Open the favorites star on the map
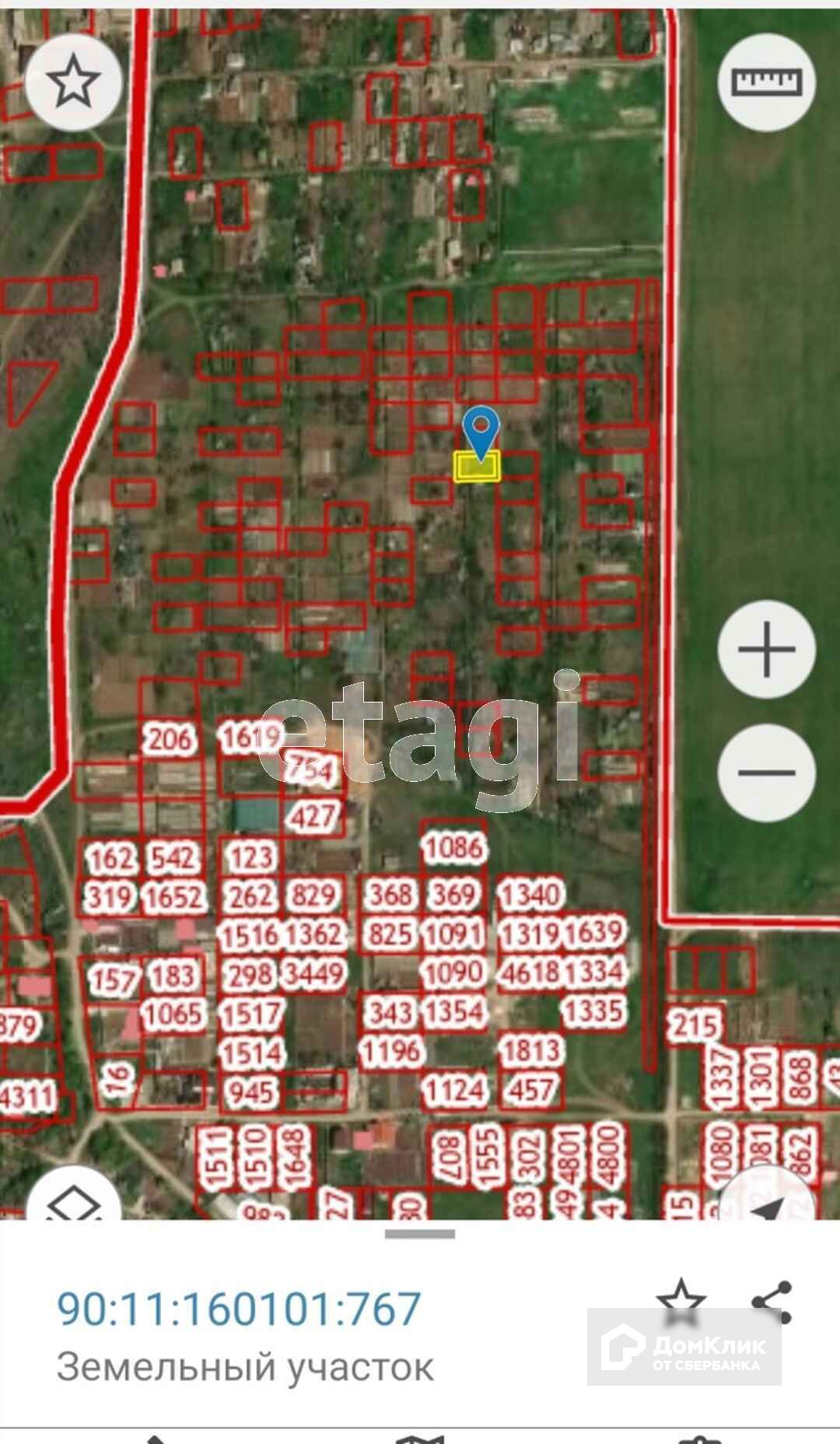This screenshot has height=1444, width=840. pyautogui.click(x=74, y=82)
